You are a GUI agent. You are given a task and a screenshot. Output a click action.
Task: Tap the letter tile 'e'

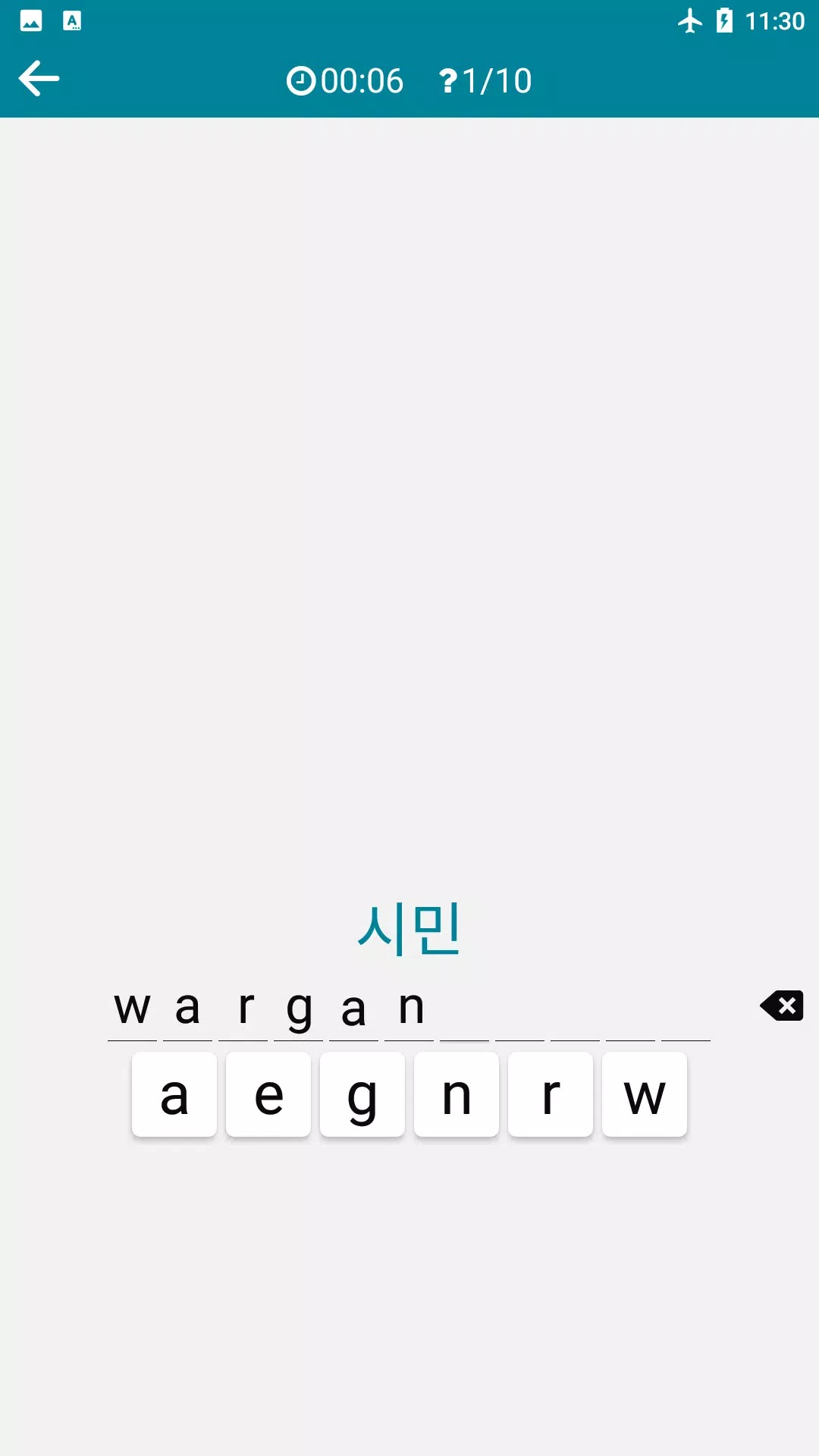[x=268, y=1094]
